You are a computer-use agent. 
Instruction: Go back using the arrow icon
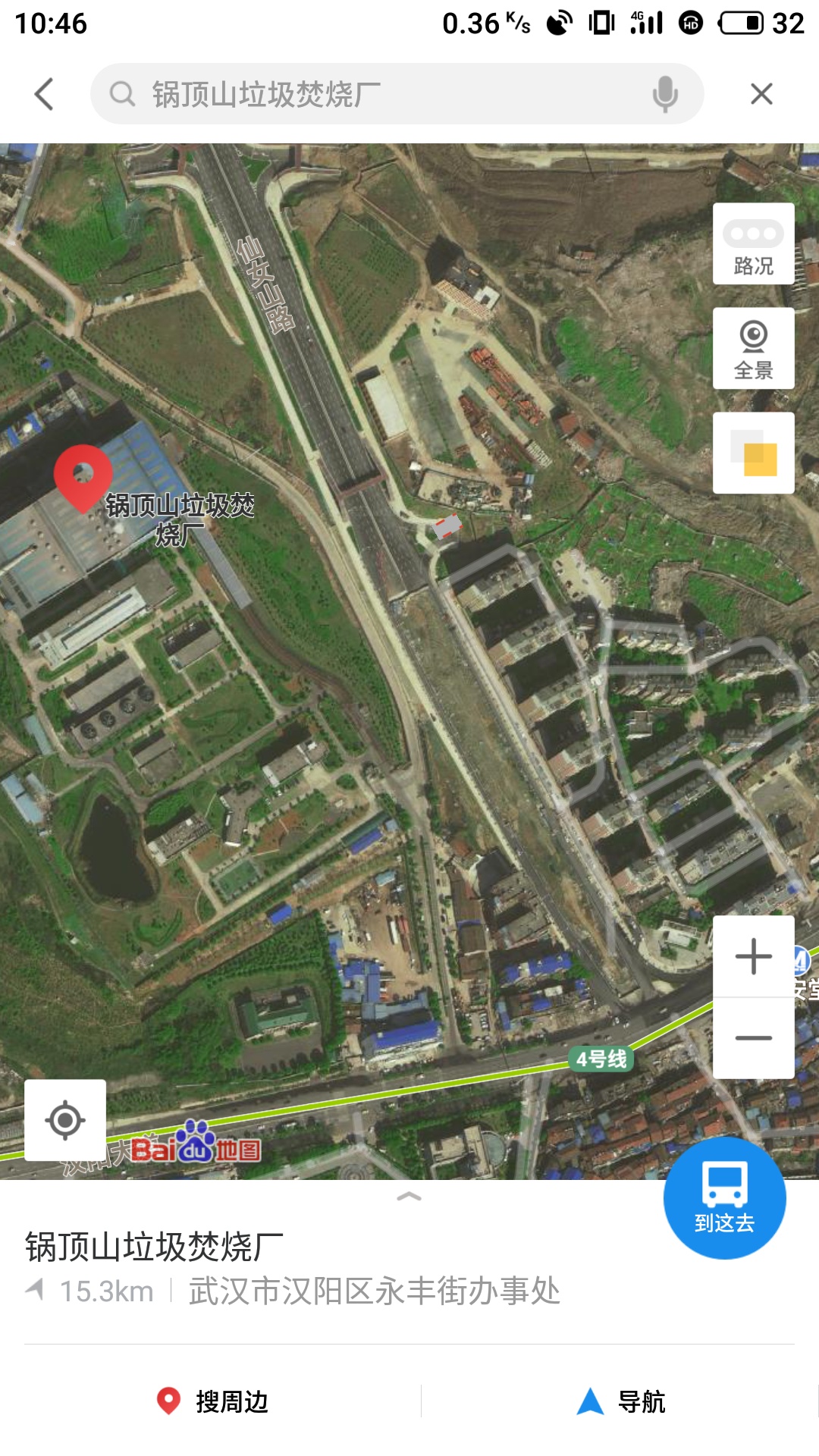tap(44, 94)
